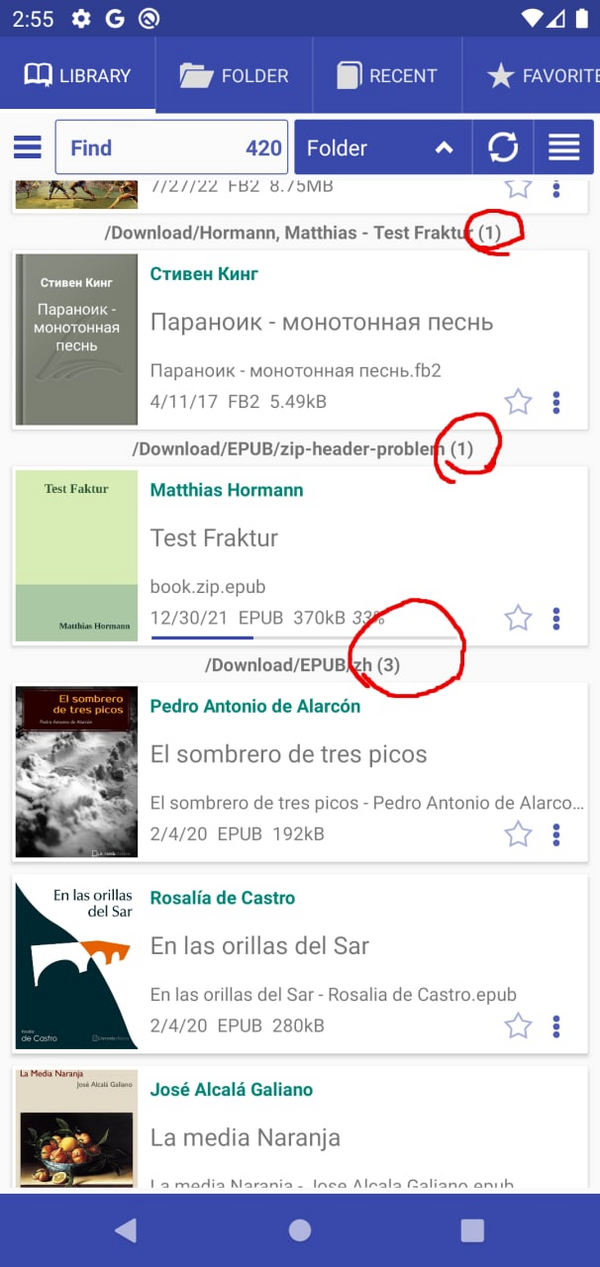The width and height of the screenshot is (600, 1267).
Task: Open book Параноик - монотонная песнь
Action: pyautogui.click(x=320, y=322)
